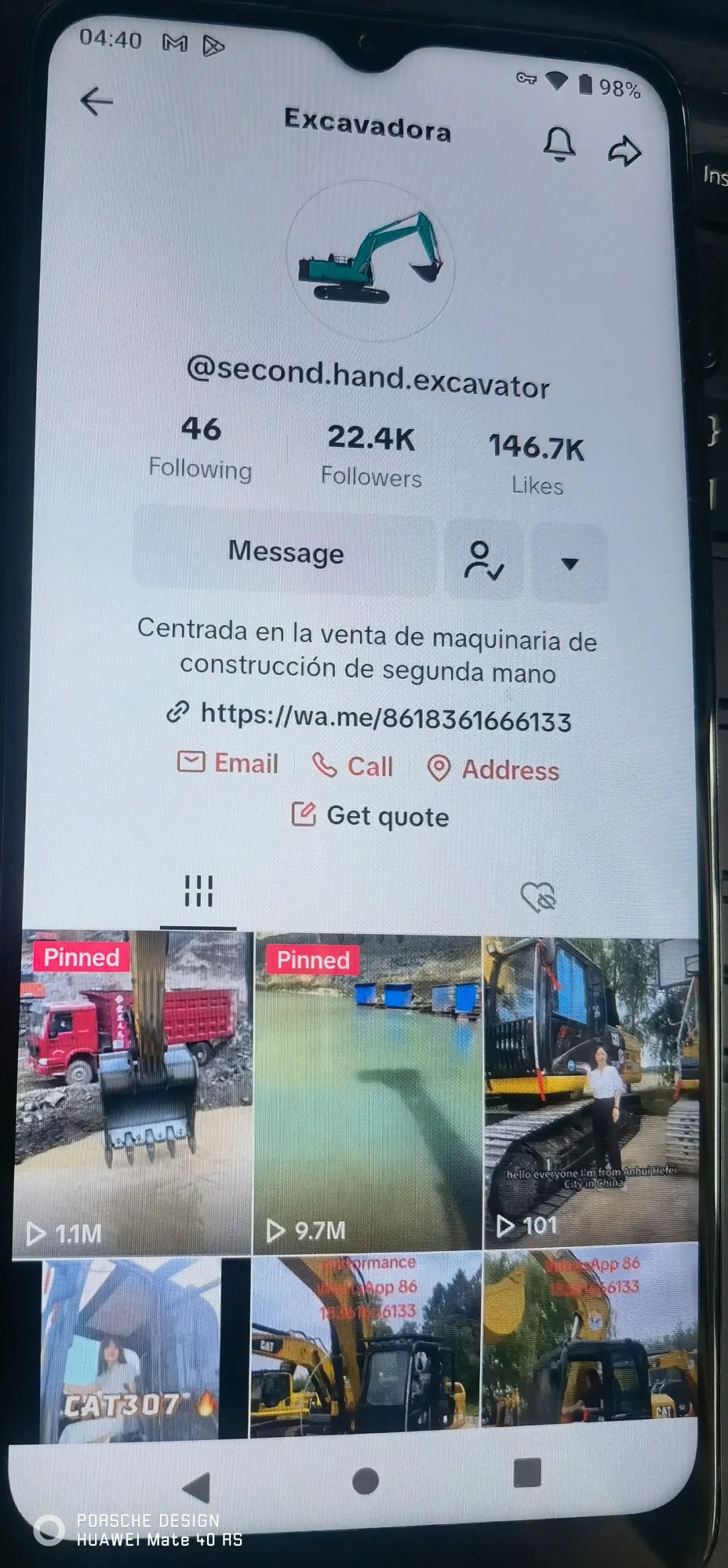This screenshot has height=1568, width=728.
Task: Tap Get quote
Action: pos(370,816)
